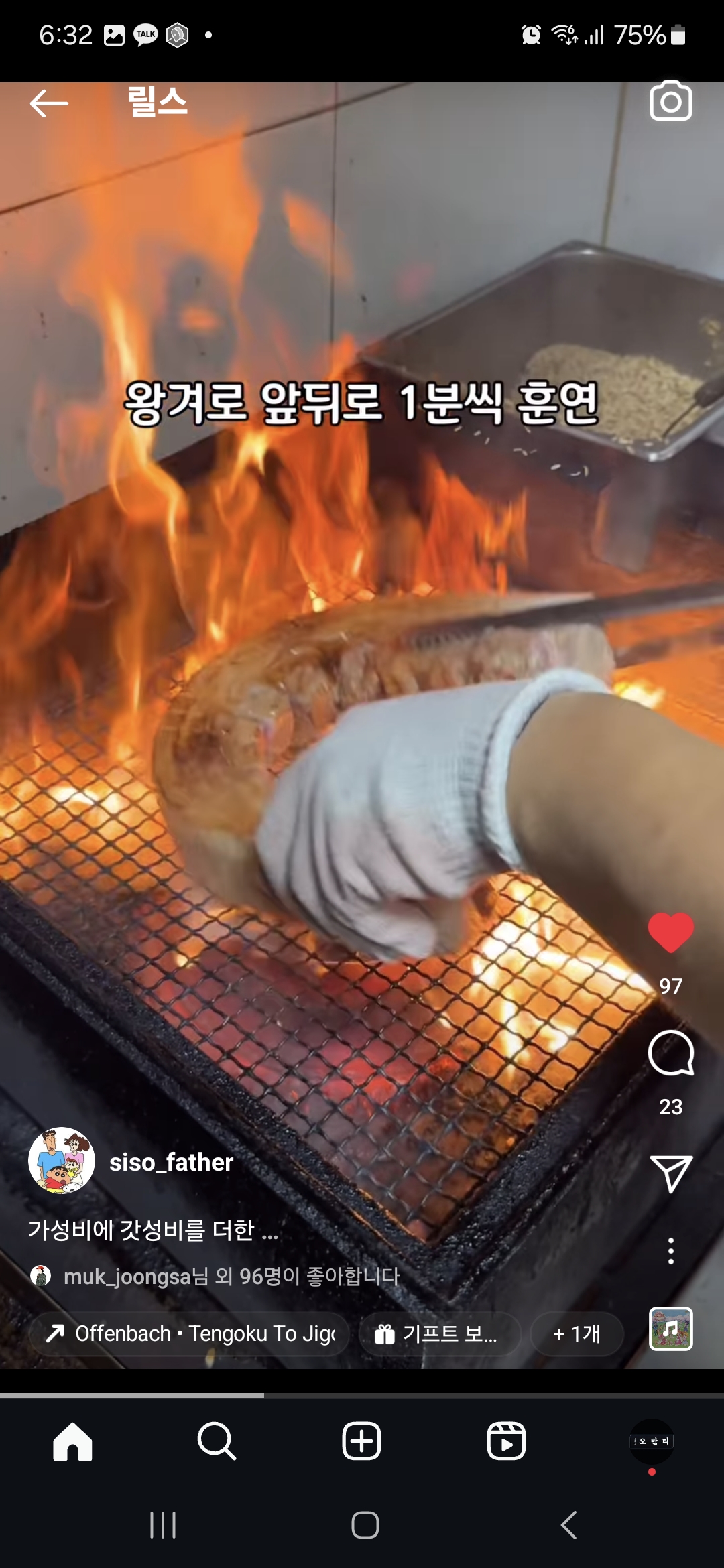
Task: Create a new post with plus icon
Action: (x=361, y=1441)
